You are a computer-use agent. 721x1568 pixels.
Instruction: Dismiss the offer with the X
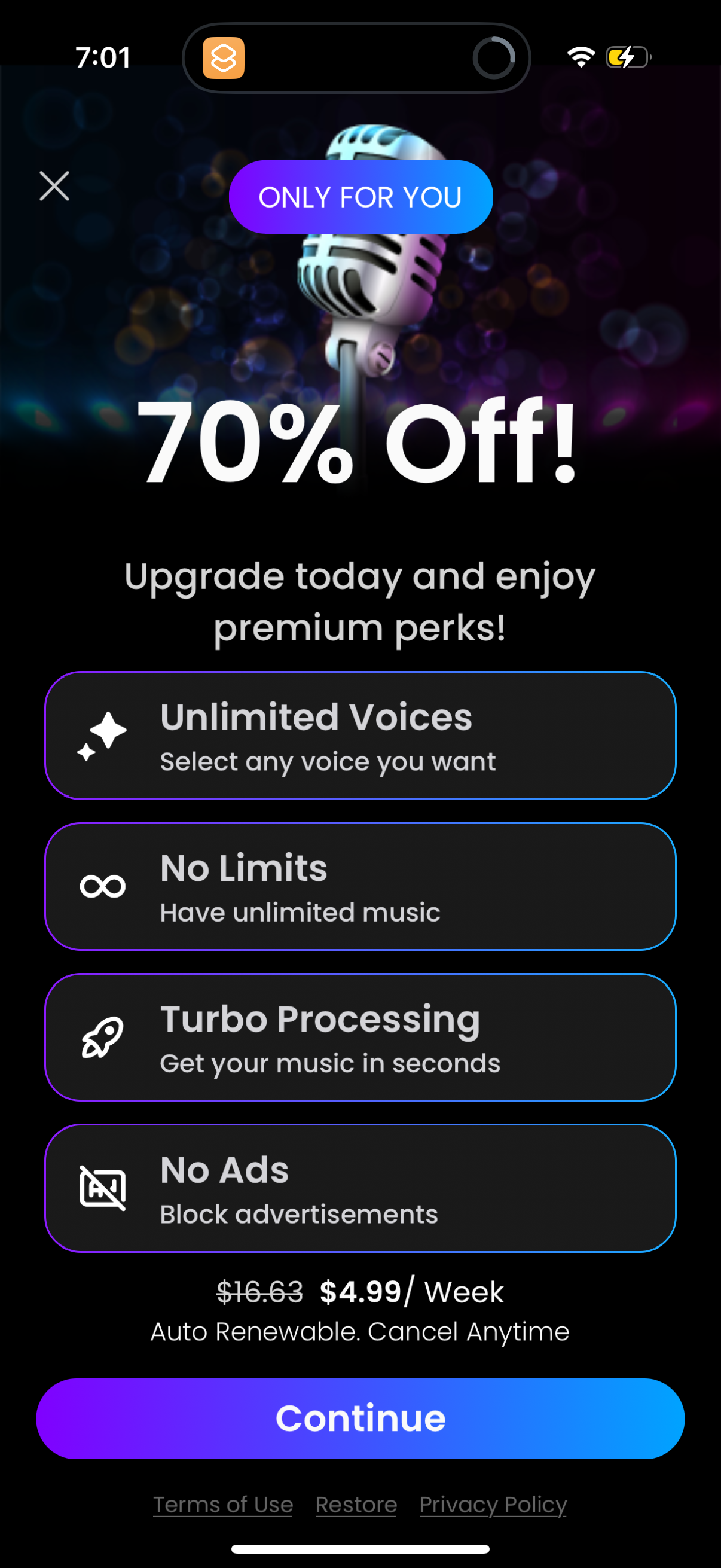tap(54, 186)
